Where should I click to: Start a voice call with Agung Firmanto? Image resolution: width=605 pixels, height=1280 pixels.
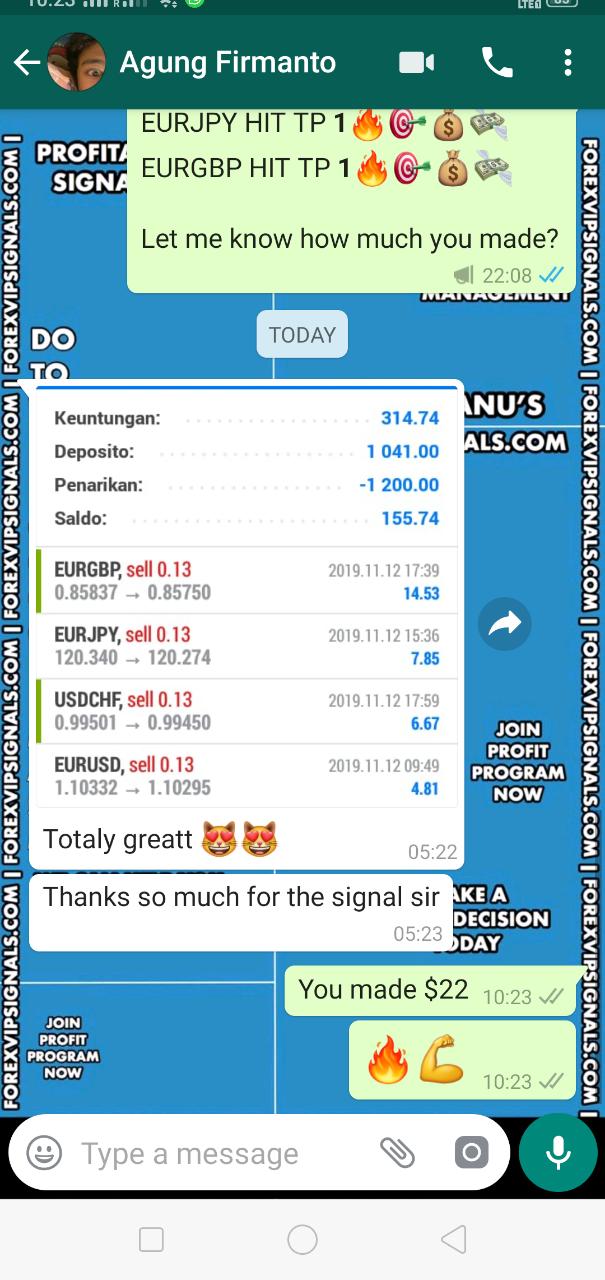pyautogui.click(x=496, y=63)
